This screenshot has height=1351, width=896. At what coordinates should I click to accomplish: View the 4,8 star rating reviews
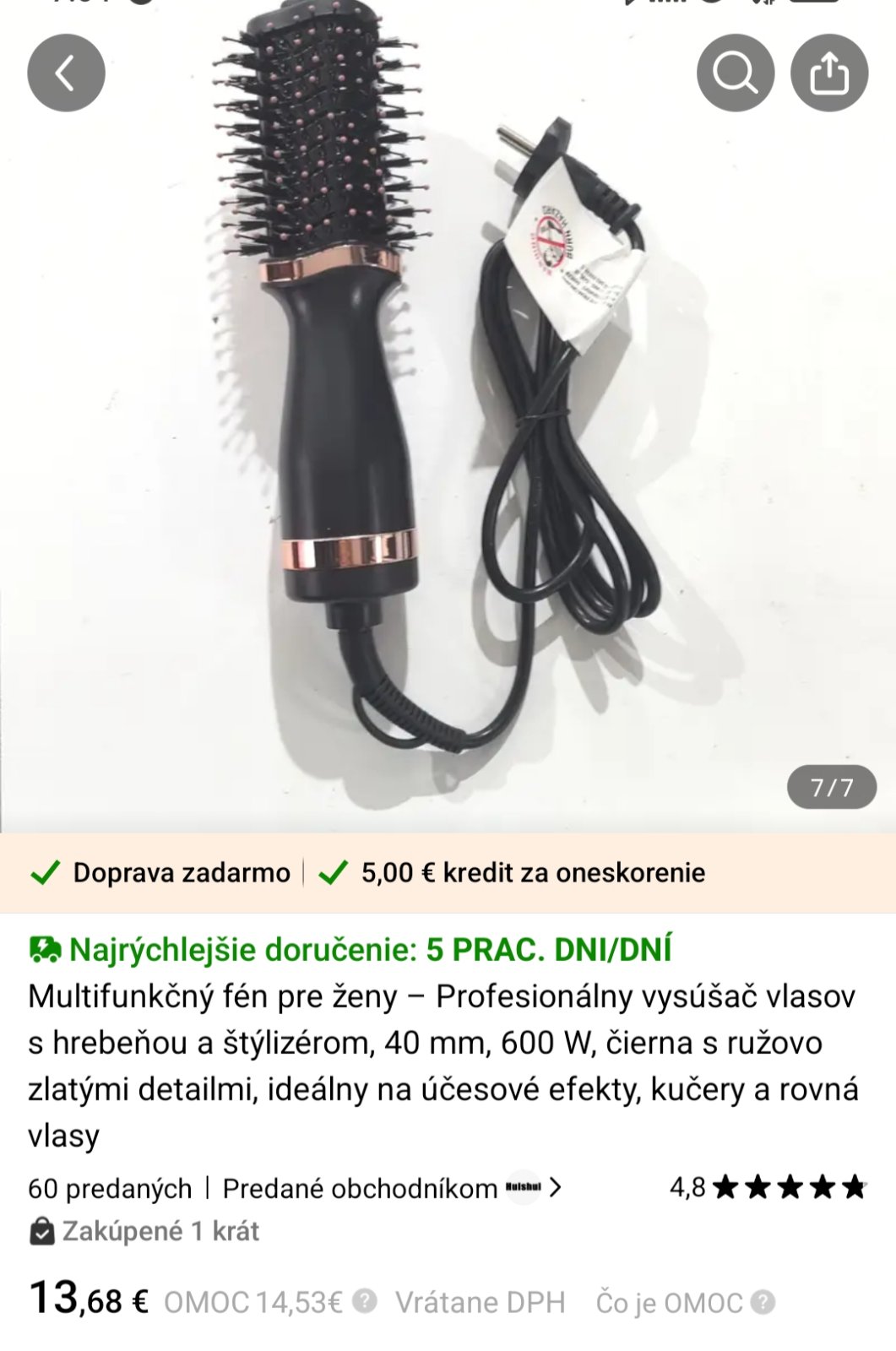tap(767, 1187)
